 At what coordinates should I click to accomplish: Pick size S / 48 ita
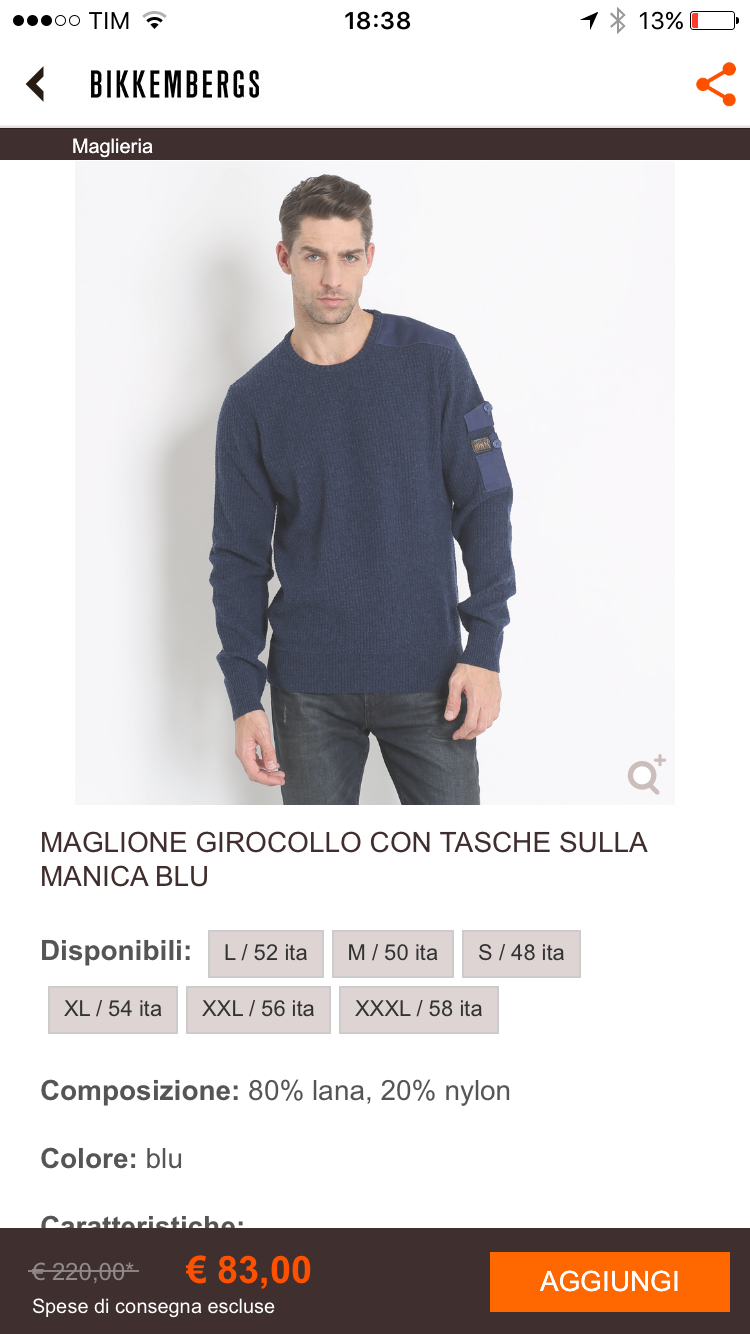click(521, 953)
